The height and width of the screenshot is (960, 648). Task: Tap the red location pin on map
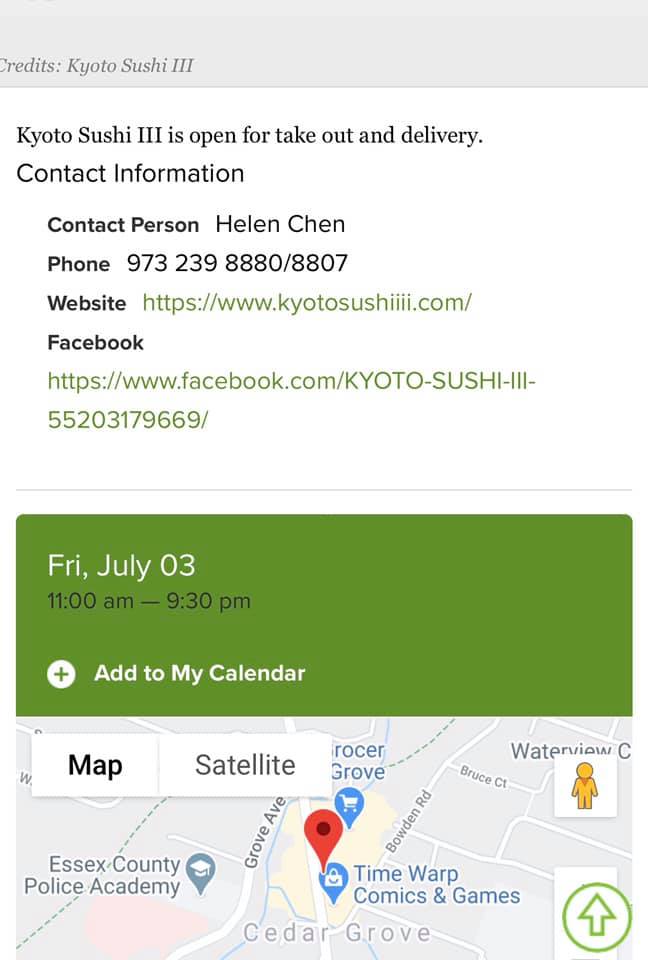[323, 834]
